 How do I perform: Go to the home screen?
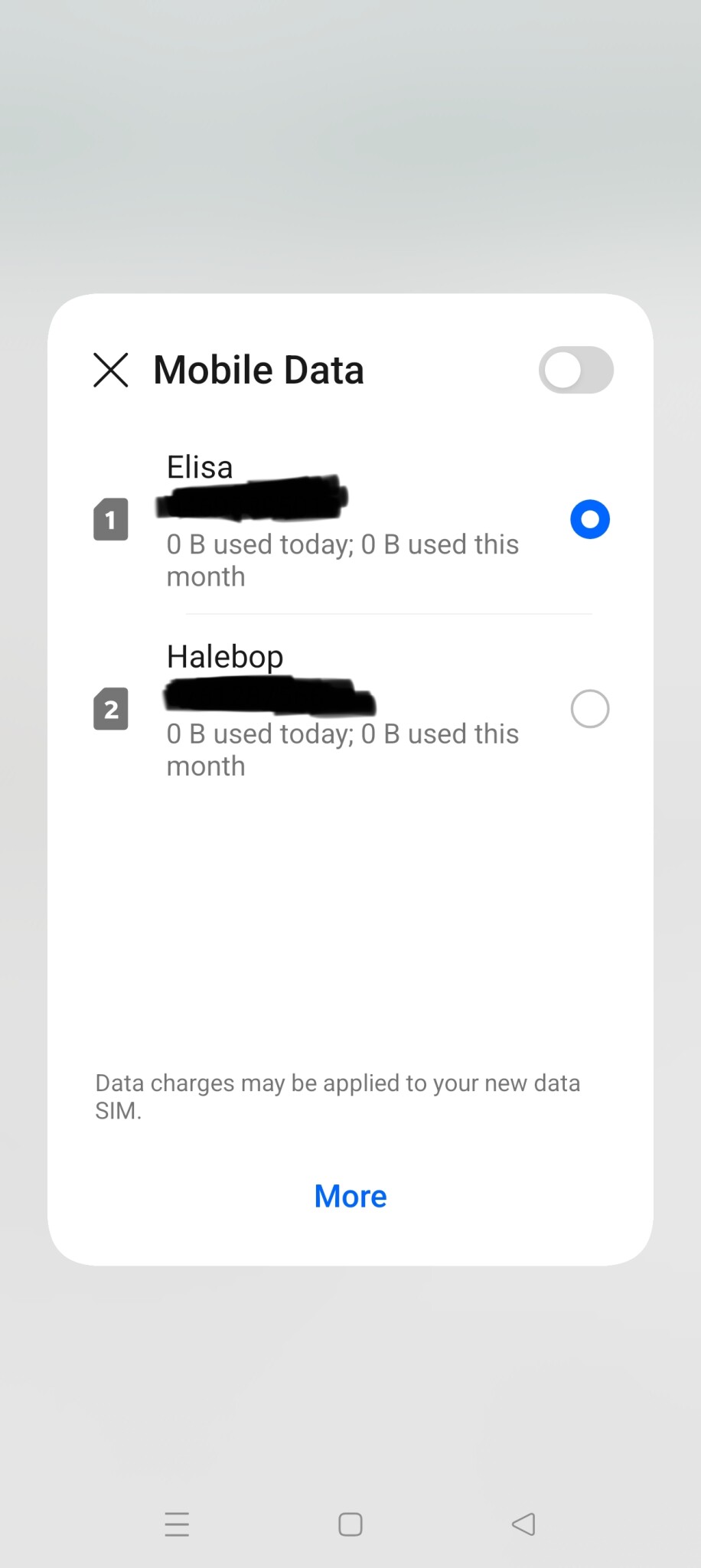click(350, 1524)
